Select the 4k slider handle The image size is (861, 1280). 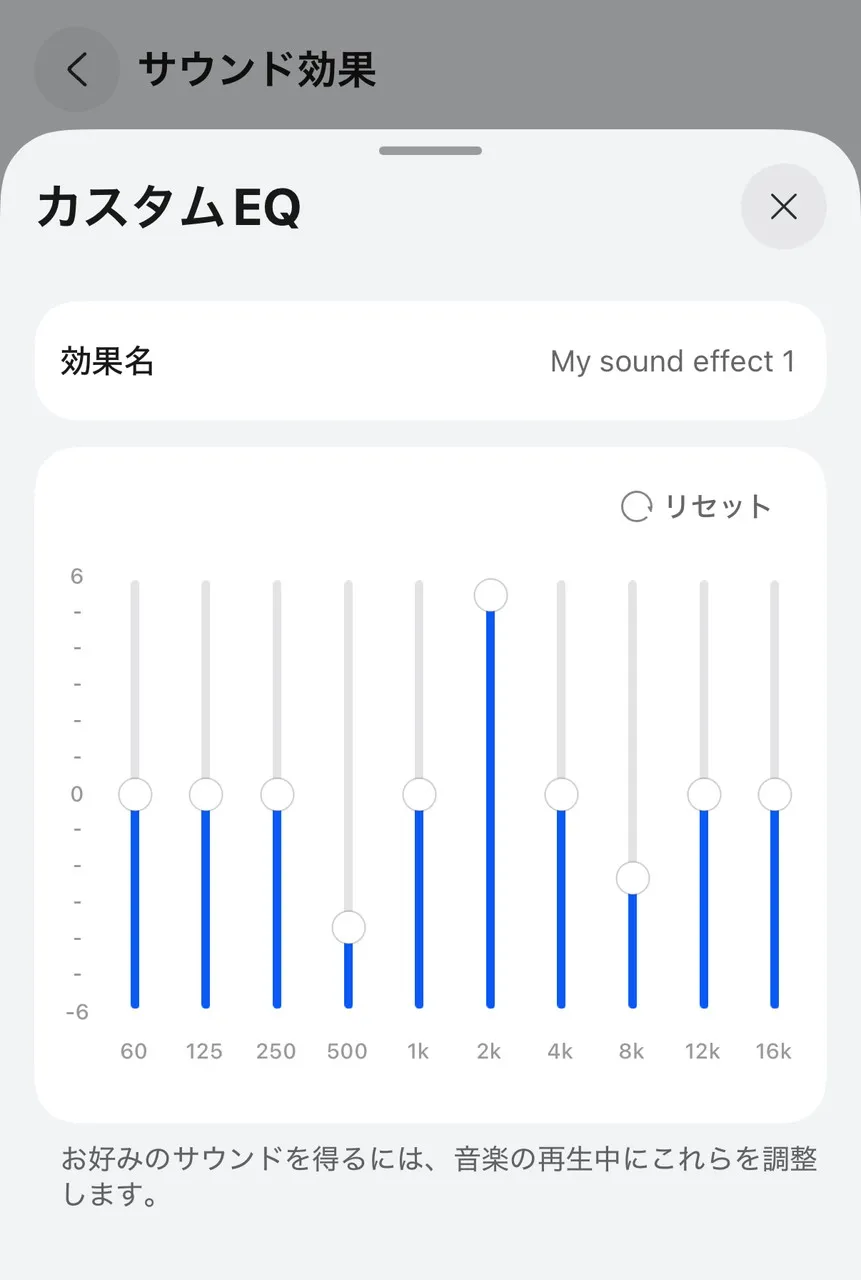pyautogui.click(x=561, y=795)
